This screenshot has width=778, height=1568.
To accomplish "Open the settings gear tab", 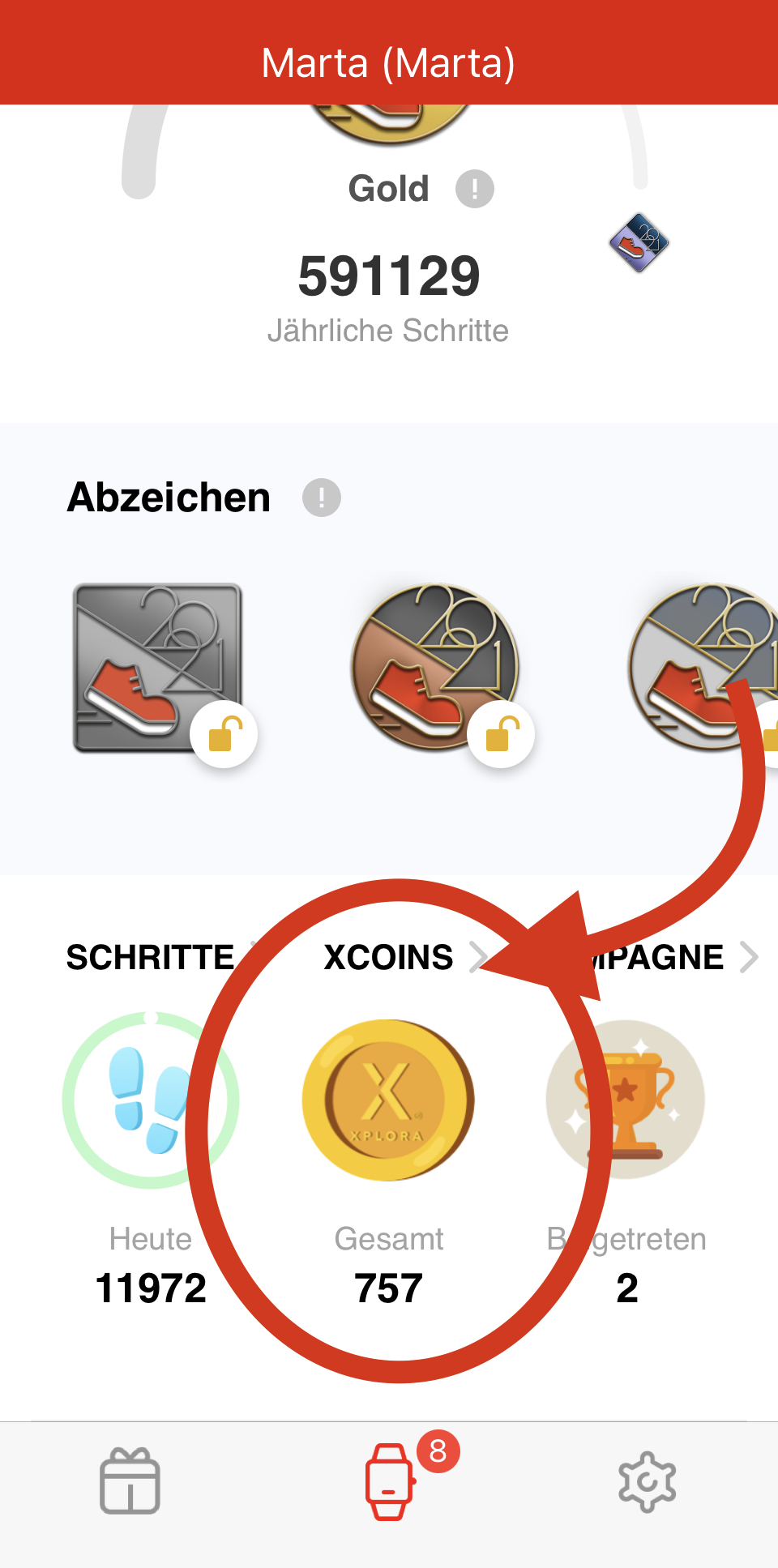I will coord(647,1481).
